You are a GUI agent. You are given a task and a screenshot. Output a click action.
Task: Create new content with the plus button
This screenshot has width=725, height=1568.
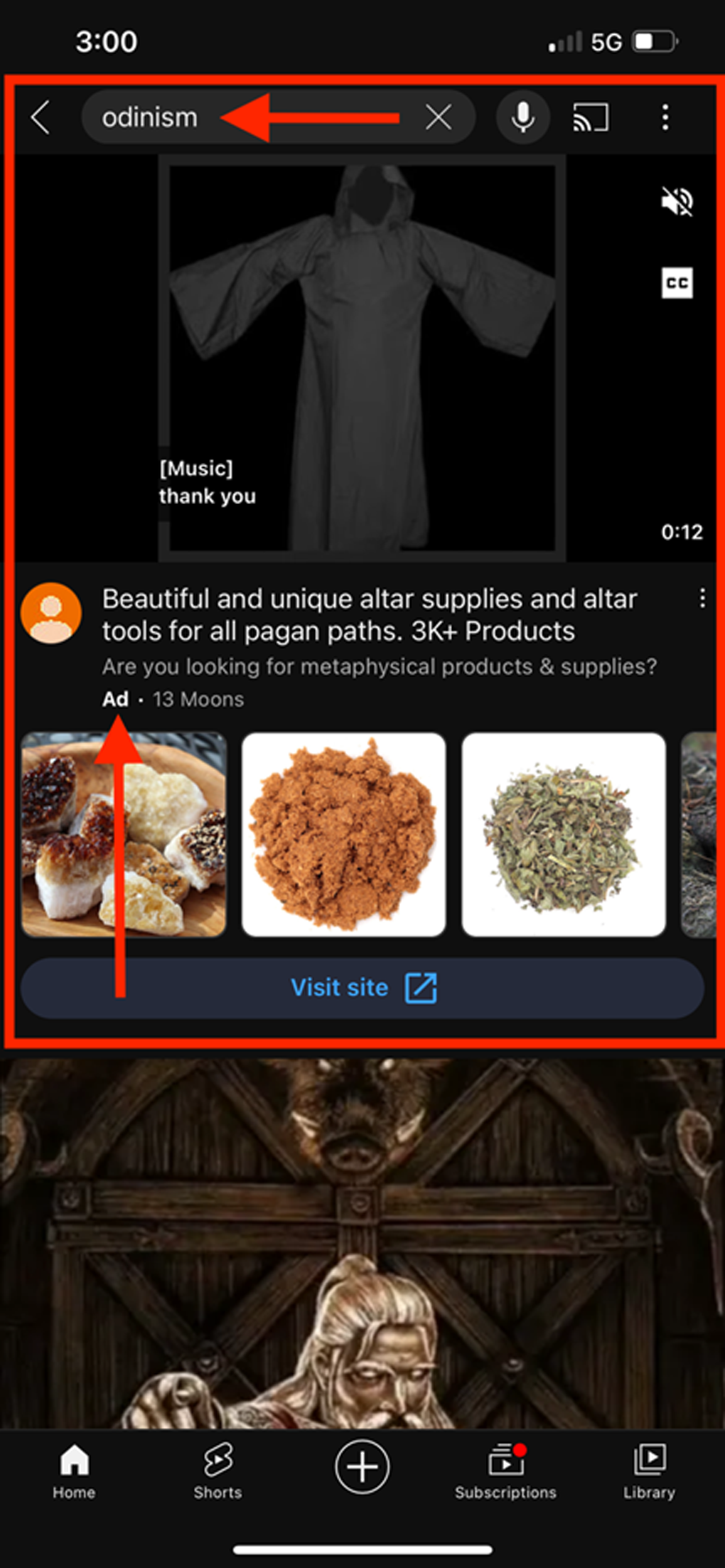pyautogui.click(x=362, y=1466)
